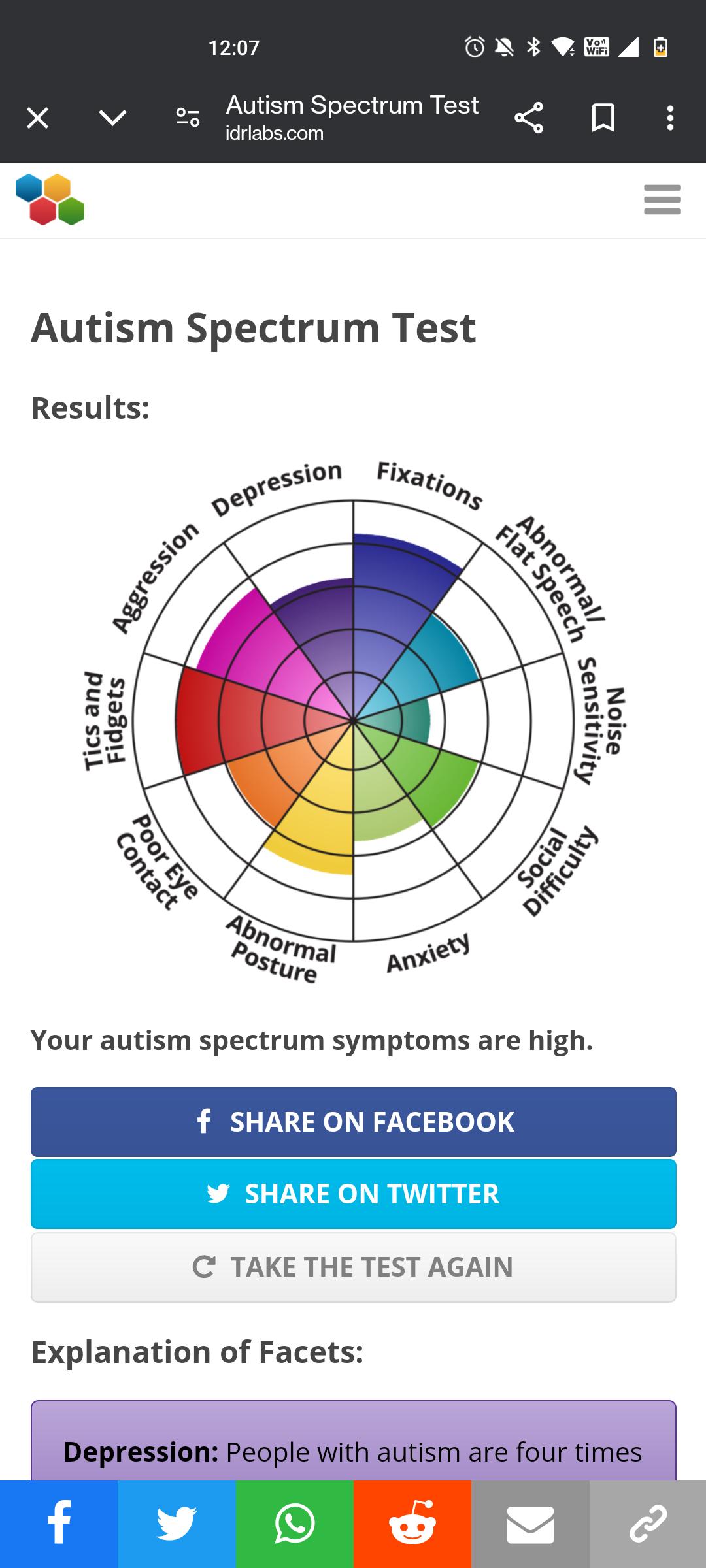The width and height of the screenshot is (706, 1568).
Task: Minimize the browser tab with the chevron
Action: pyautogui.click(x=112, y=118)
